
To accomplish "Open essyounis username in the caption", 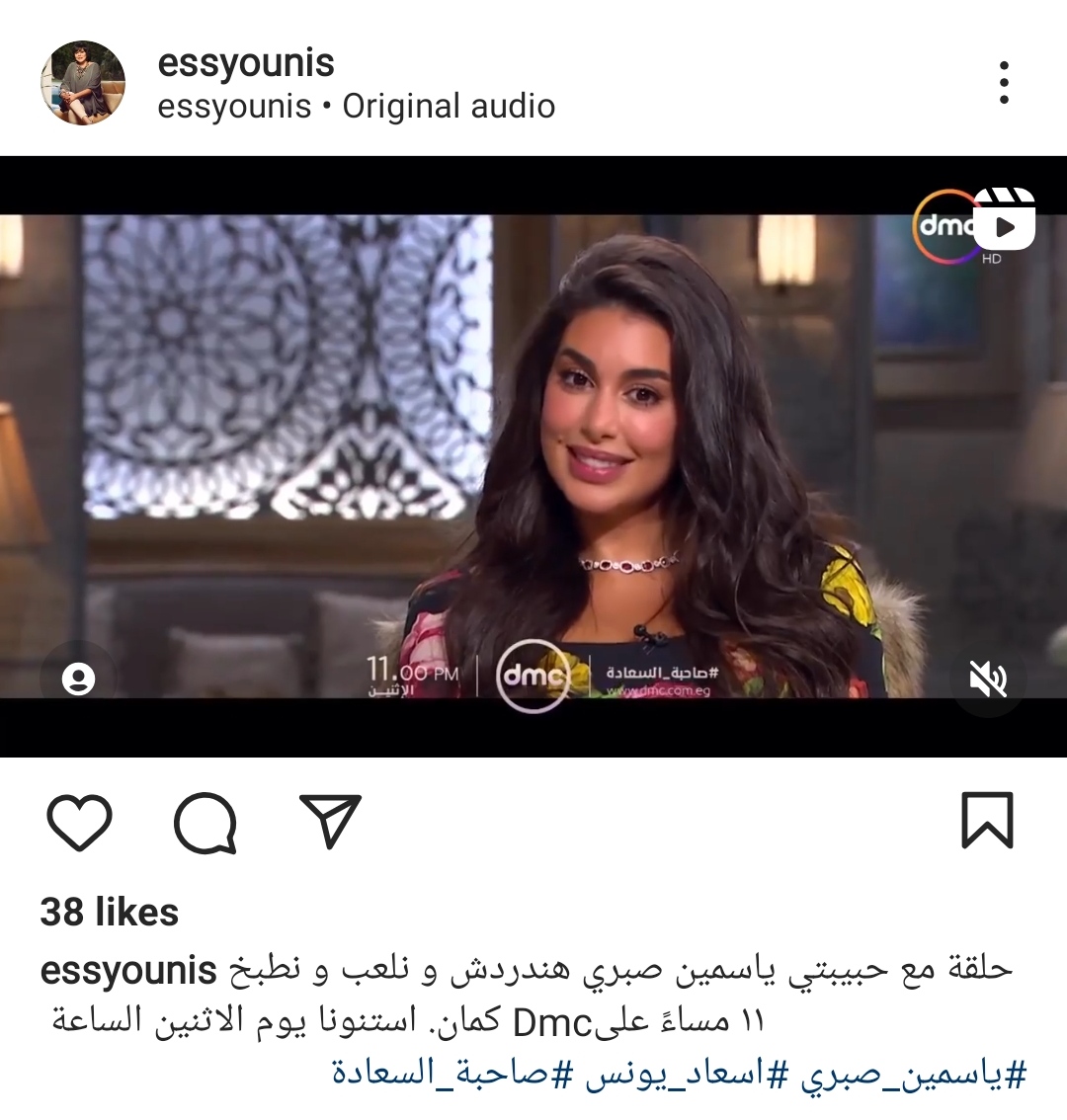I will pyautogui.click(x=128, y=971).
